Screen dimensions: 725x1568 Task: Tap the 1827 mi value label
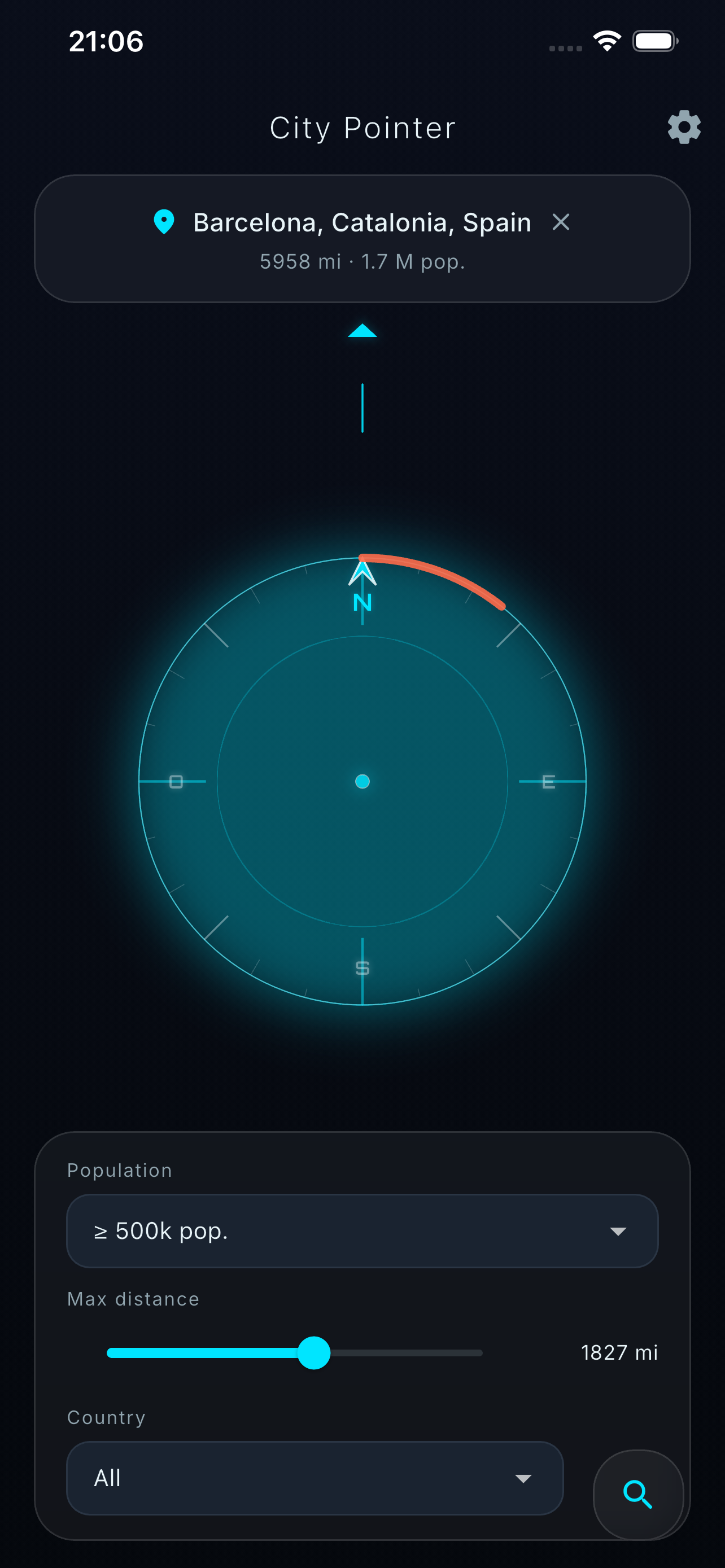pyautogui.click(x=619, y=1352)
